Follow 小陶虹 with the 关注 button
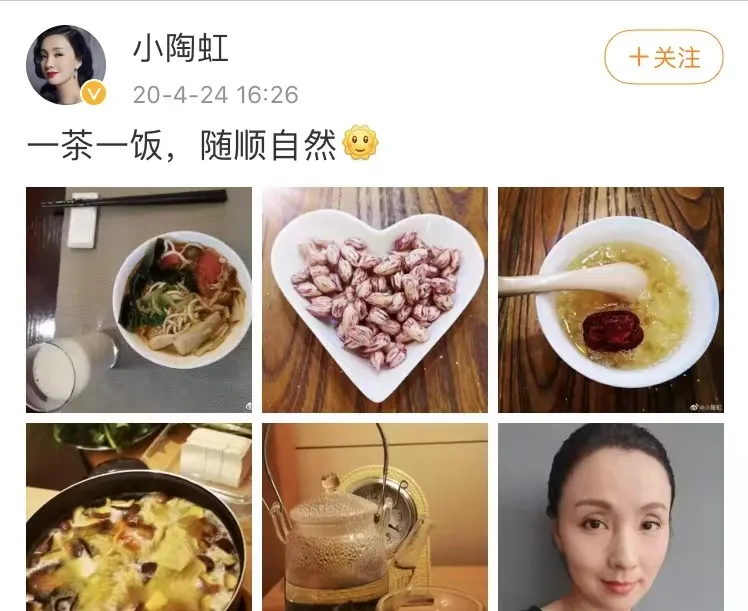748x611 pixels. 663,57
